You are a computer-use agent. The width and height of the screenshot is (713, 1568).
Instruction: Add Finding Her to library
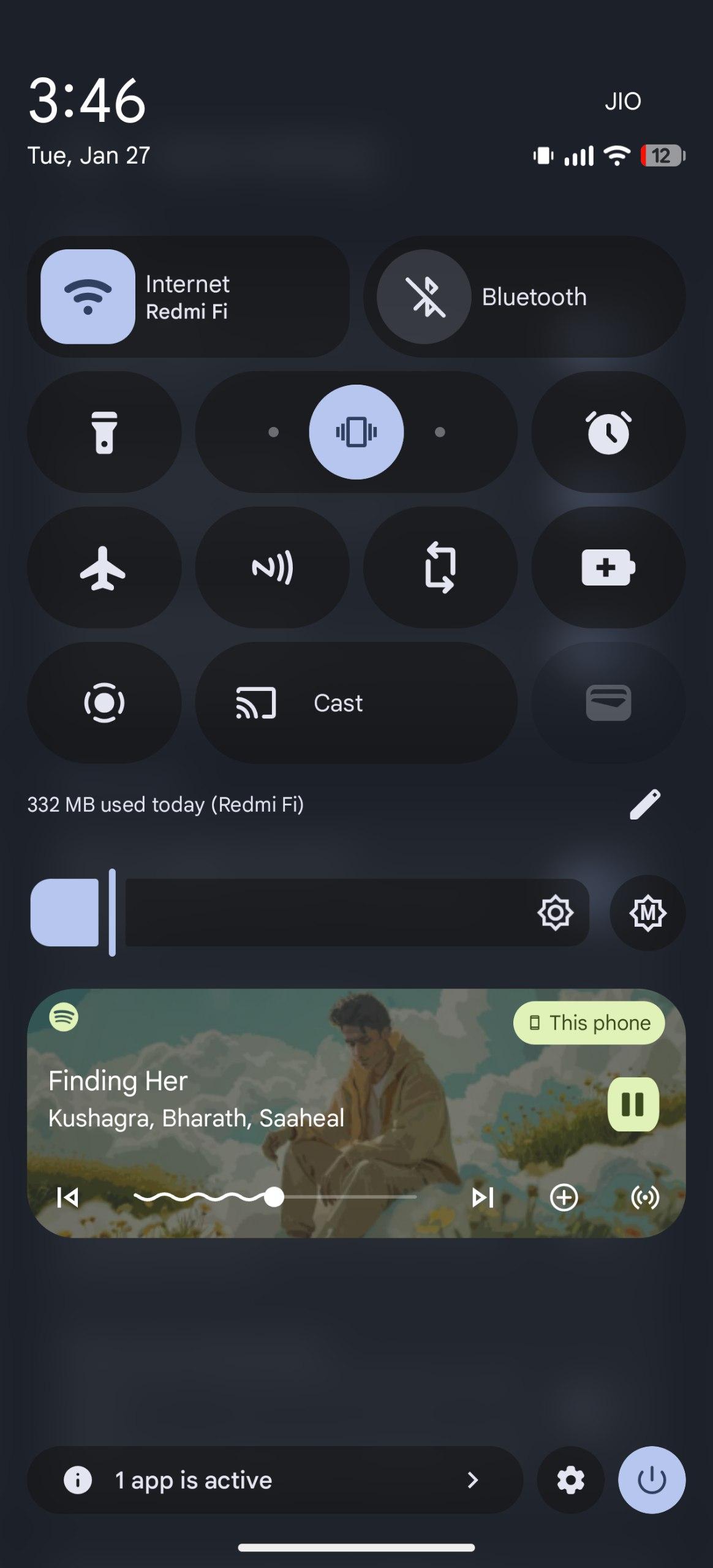pyautogui.click(x=564, y=1197)
